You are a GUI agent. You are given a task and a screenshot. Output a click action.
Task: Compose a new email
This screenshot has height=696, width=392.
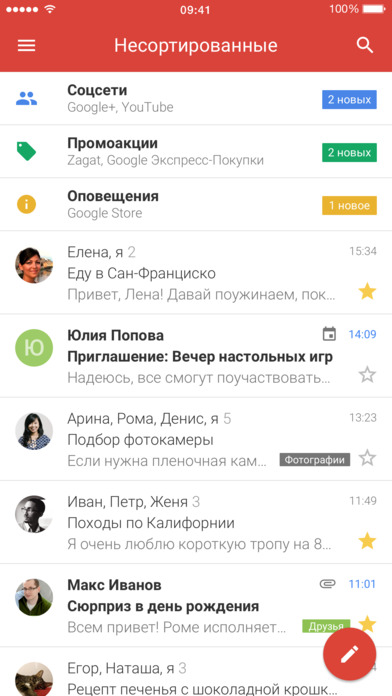(349, 654)
